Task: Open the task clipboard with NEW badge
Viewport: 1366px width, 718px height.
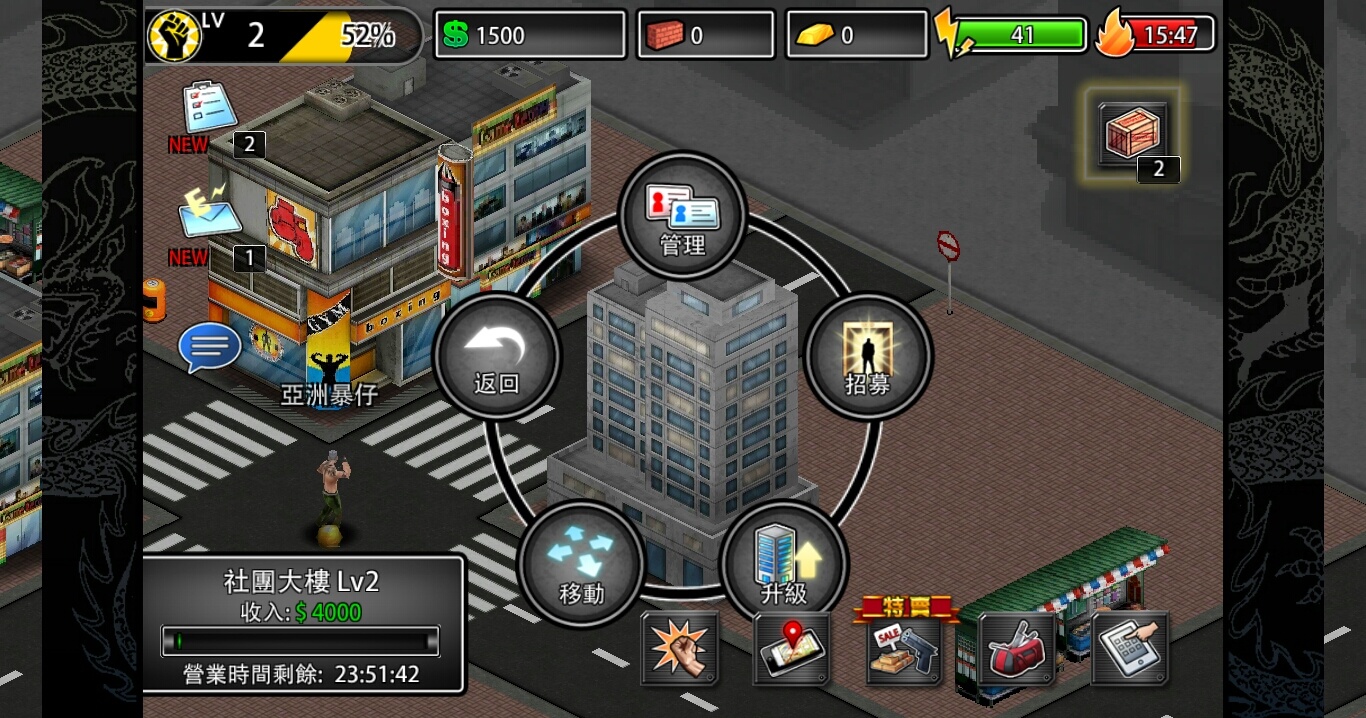Action: click(x=208, y=110)
